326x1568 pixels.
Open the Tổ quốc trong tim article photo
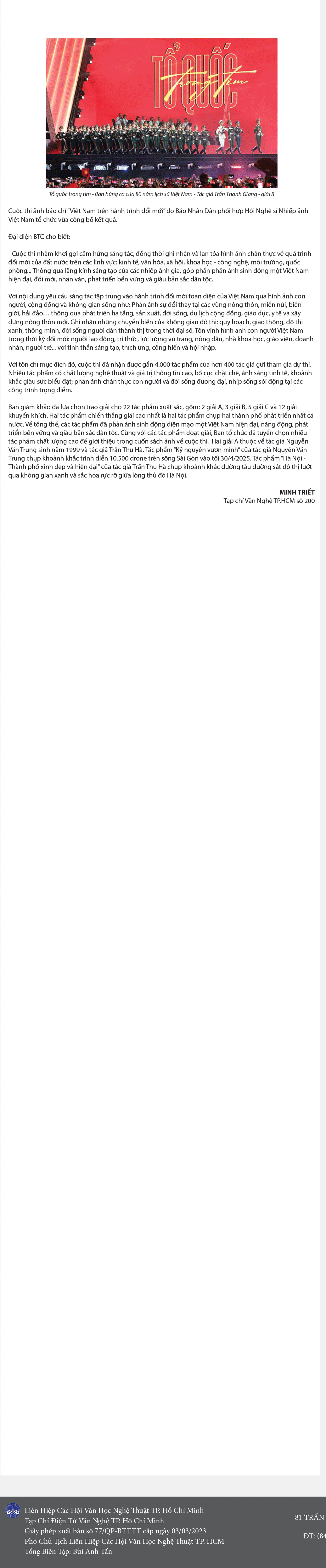point(162,113)
